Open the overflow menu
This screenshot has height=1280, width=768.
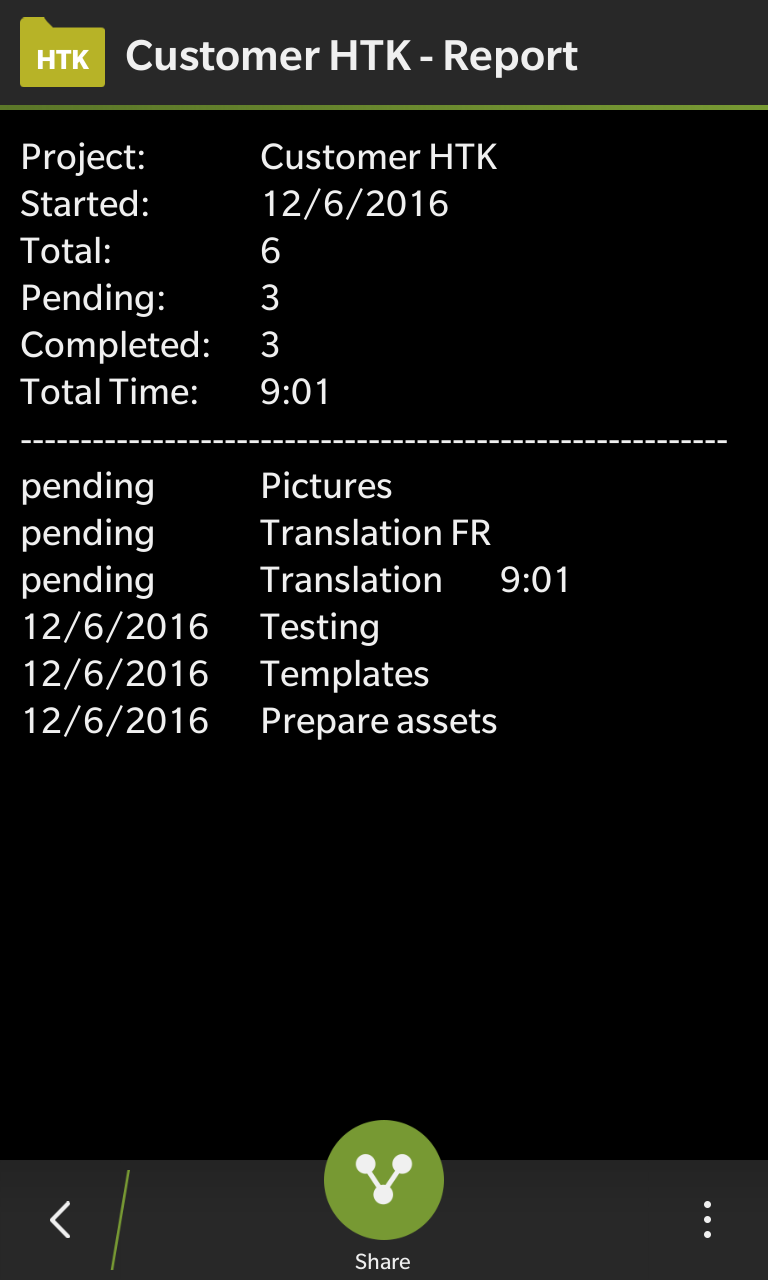pyautogui.click(x=707, y=1220)
